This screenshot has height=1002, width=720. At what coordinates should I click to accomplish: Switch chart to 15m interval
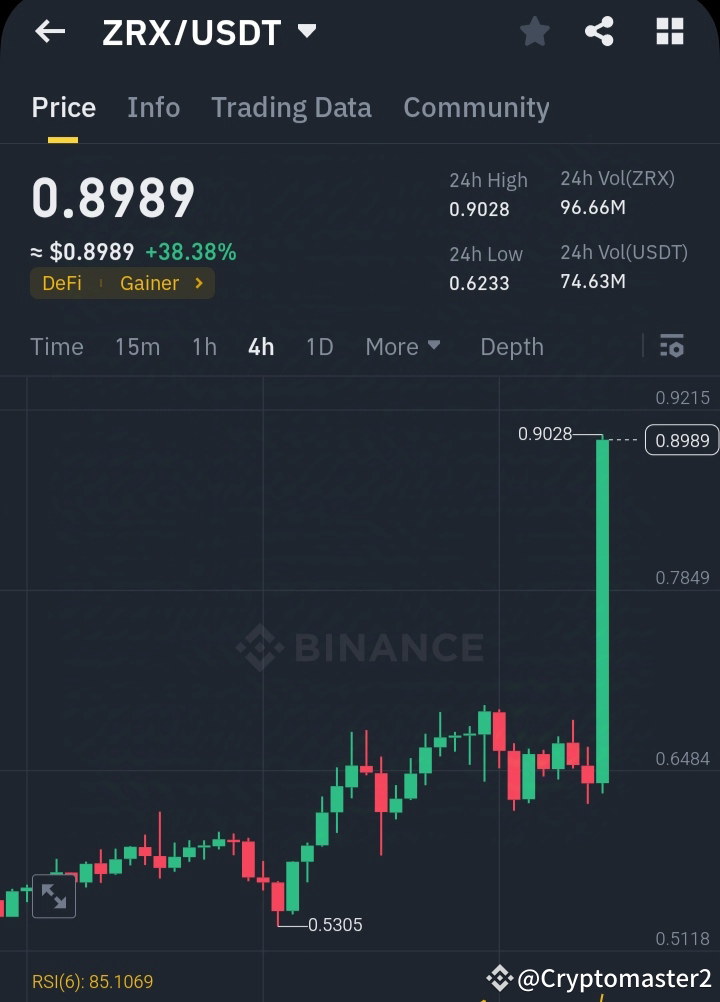(x=137, y=346)
